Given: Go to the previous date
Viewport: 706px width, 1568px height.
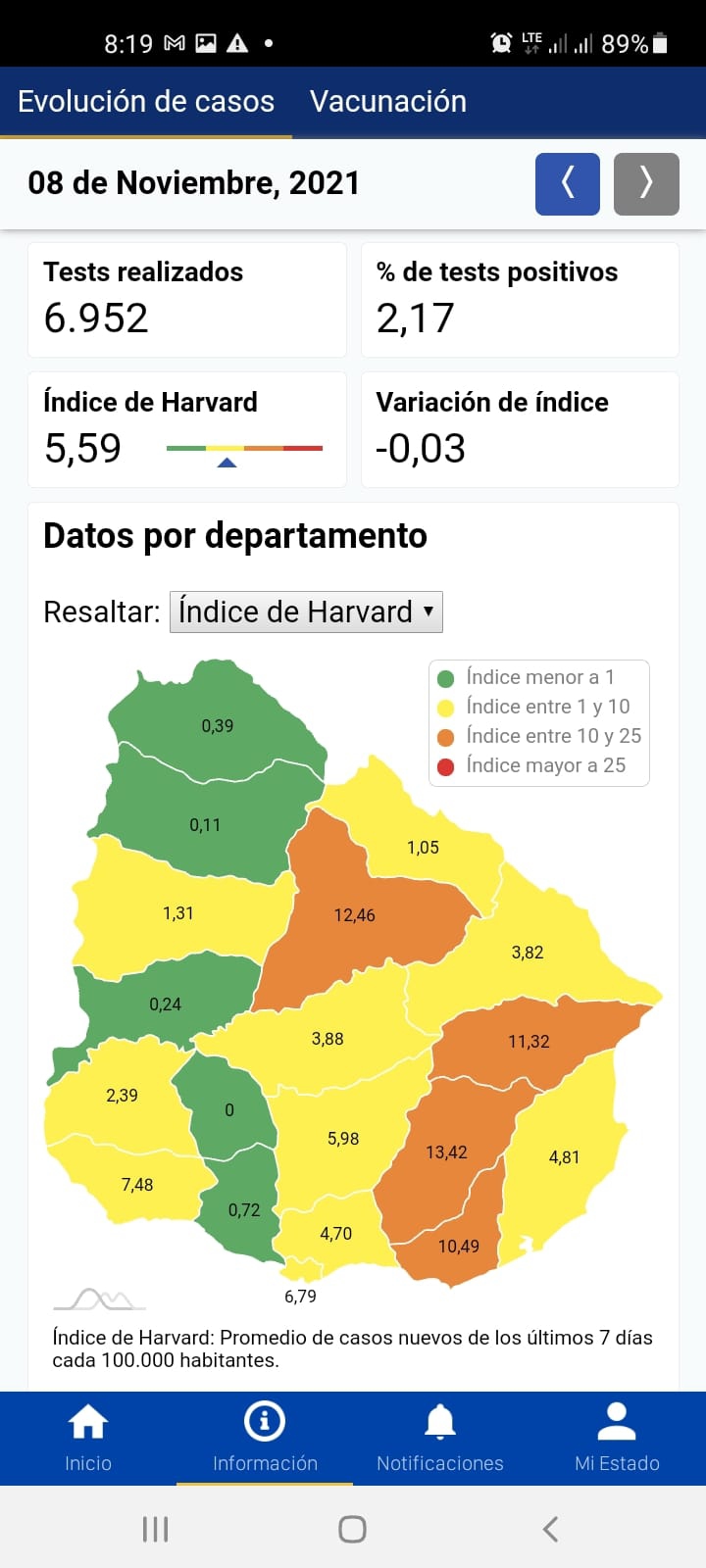Looking at the screenshot, I should [567, 183].
